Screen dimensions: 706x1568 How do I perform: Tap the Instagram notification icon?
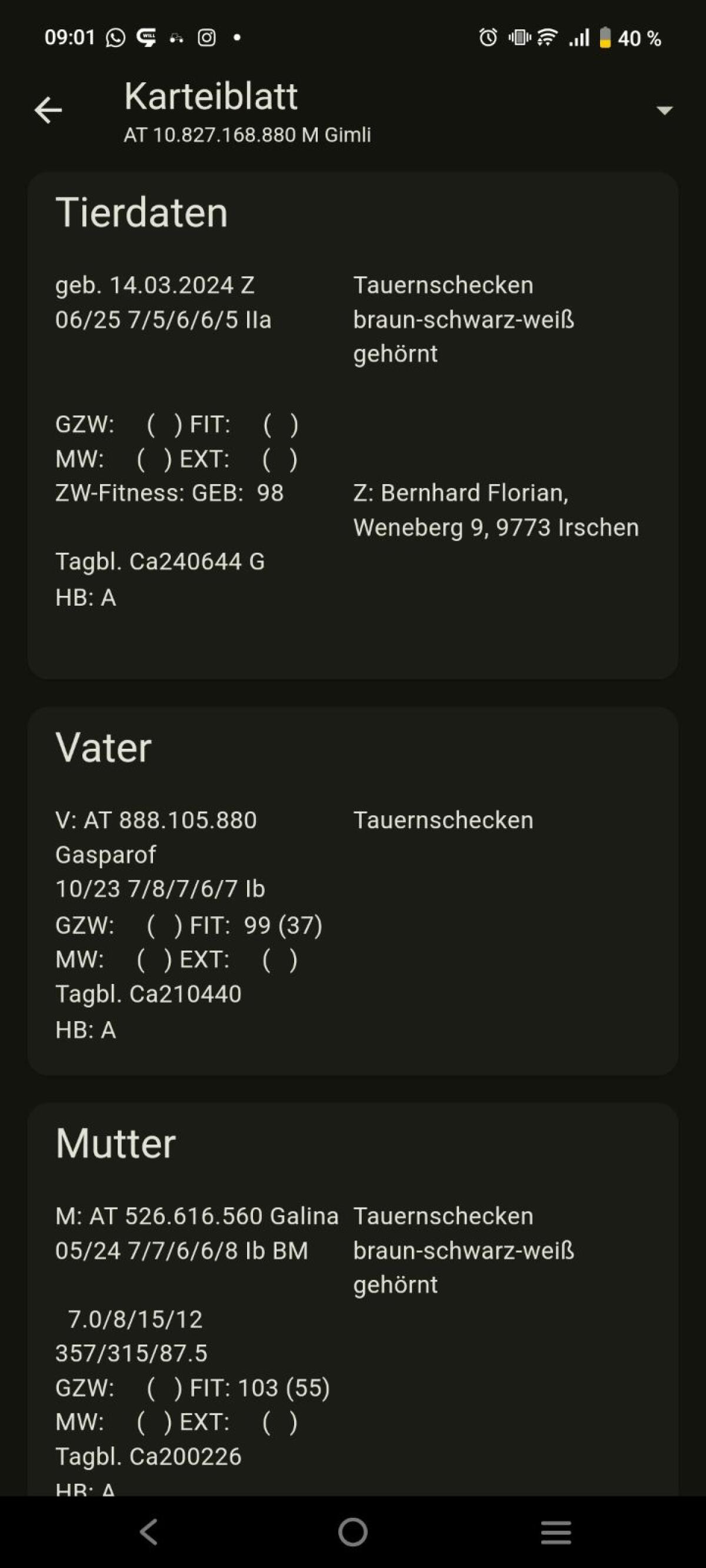tap(206, 38)
